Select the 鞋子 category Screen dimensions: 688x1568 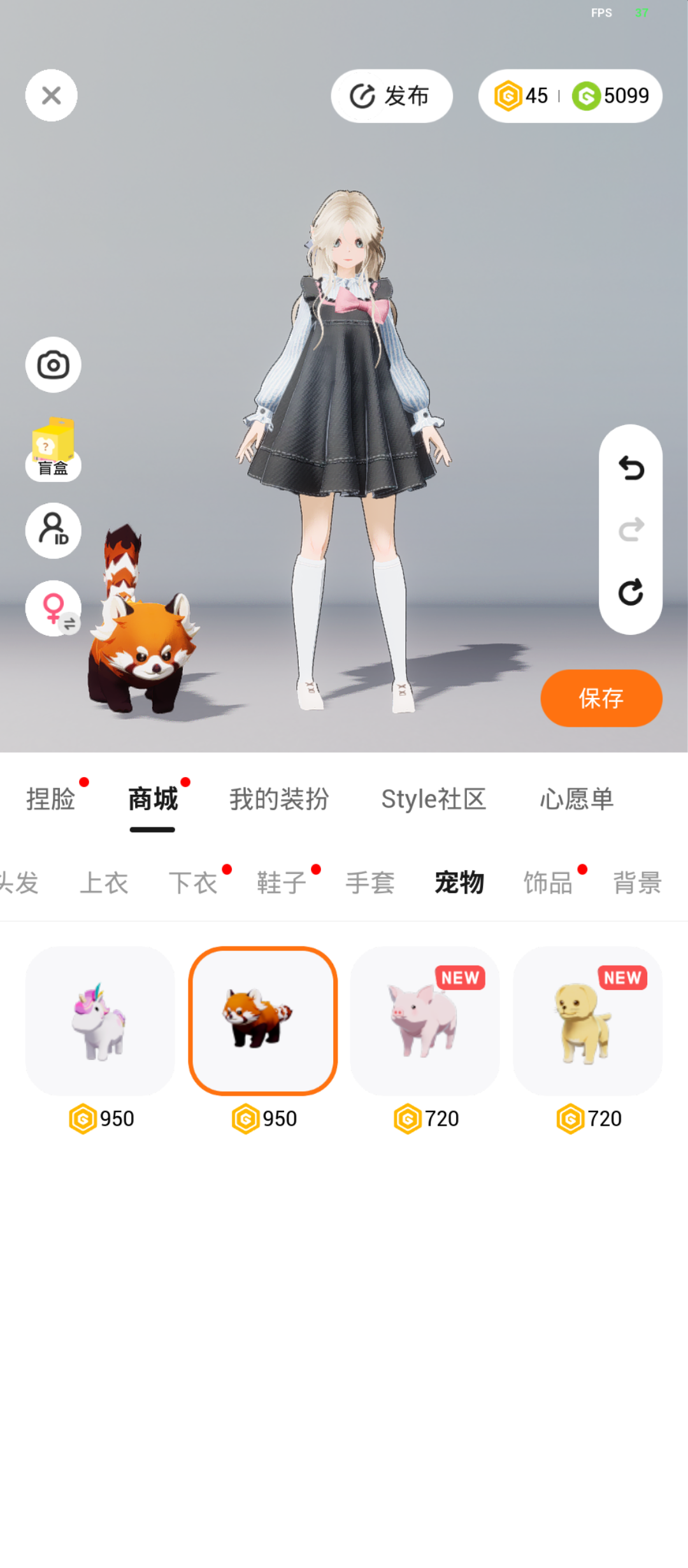pyautogui.click(x=281, y=883)
